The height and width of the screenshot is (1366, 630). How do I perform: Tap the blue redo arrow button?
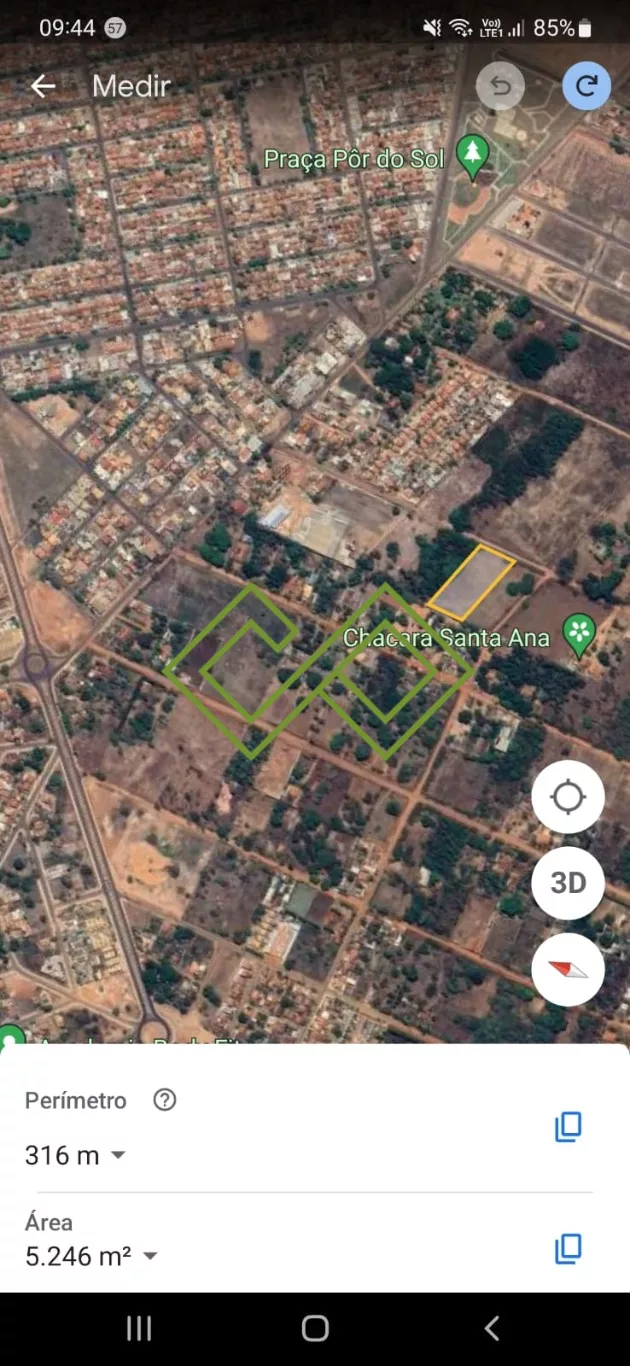click(587, 86)
